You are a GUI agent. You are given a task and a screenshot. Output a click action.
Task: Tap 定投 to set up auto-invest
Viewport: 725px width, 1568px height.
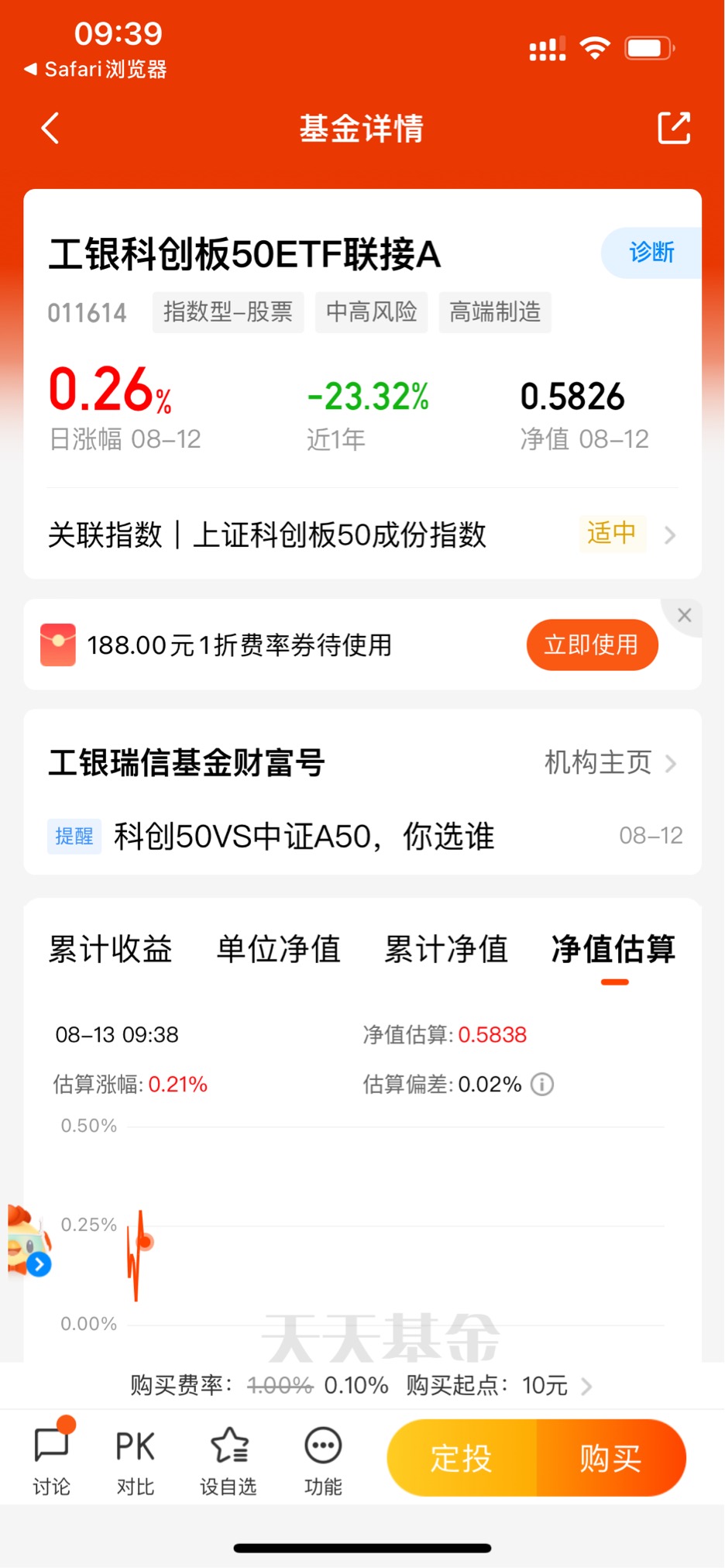462,1458
